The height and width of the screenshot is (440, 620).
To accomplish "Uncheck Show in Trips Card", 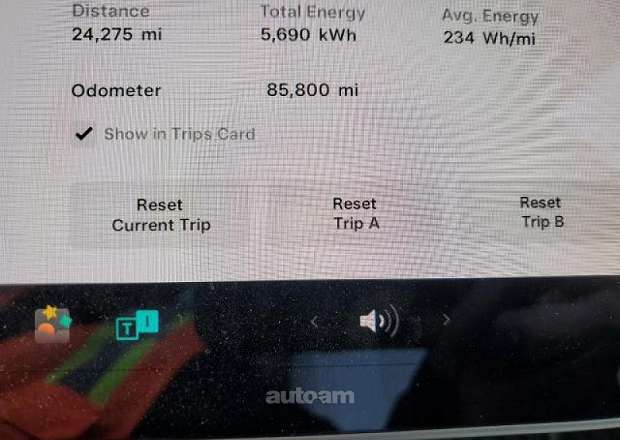I will (x=85, y=134).
